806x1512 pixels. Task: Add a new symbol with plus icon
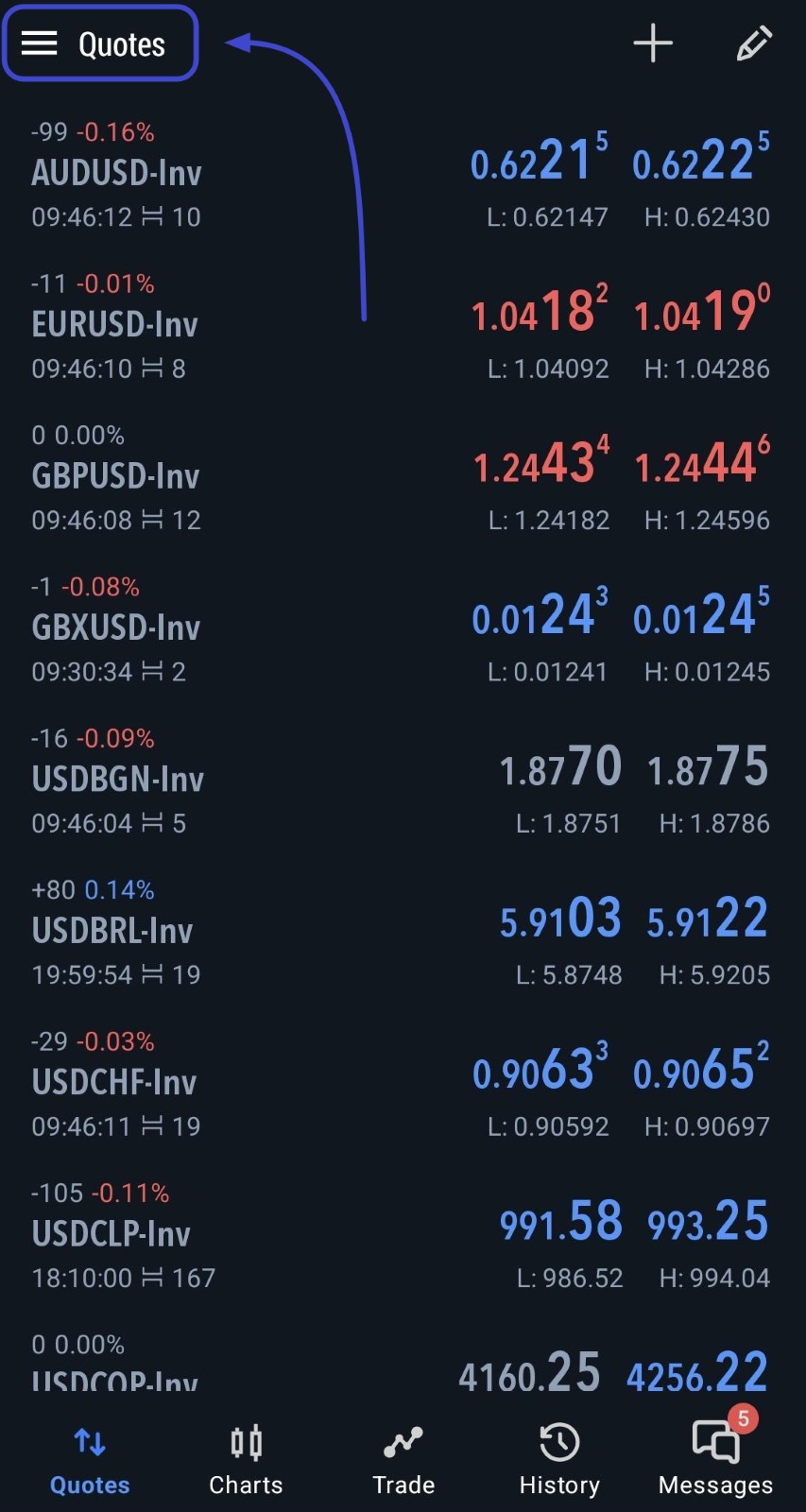coord(653,43)
